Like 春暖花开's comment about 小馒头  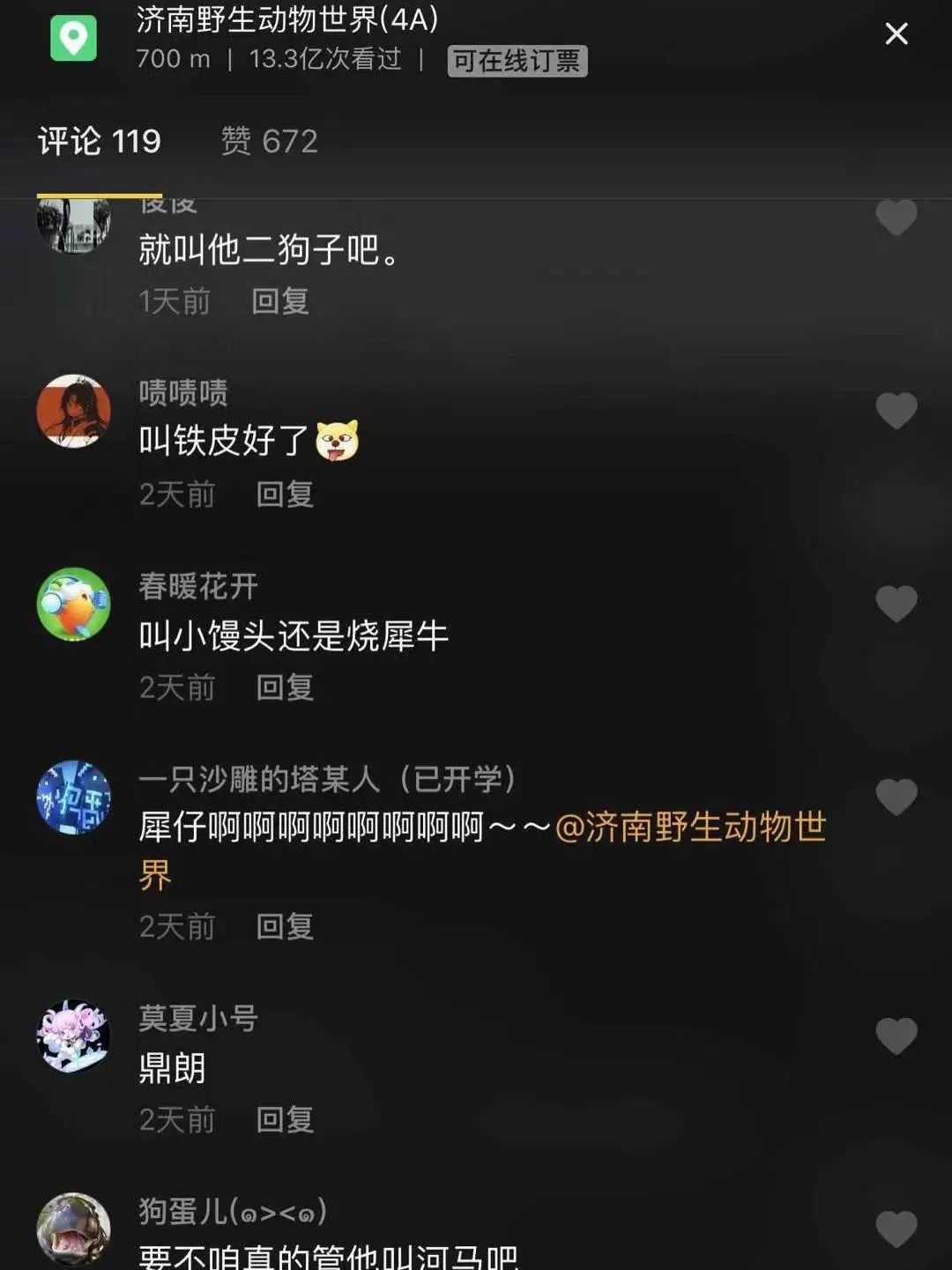896,604
